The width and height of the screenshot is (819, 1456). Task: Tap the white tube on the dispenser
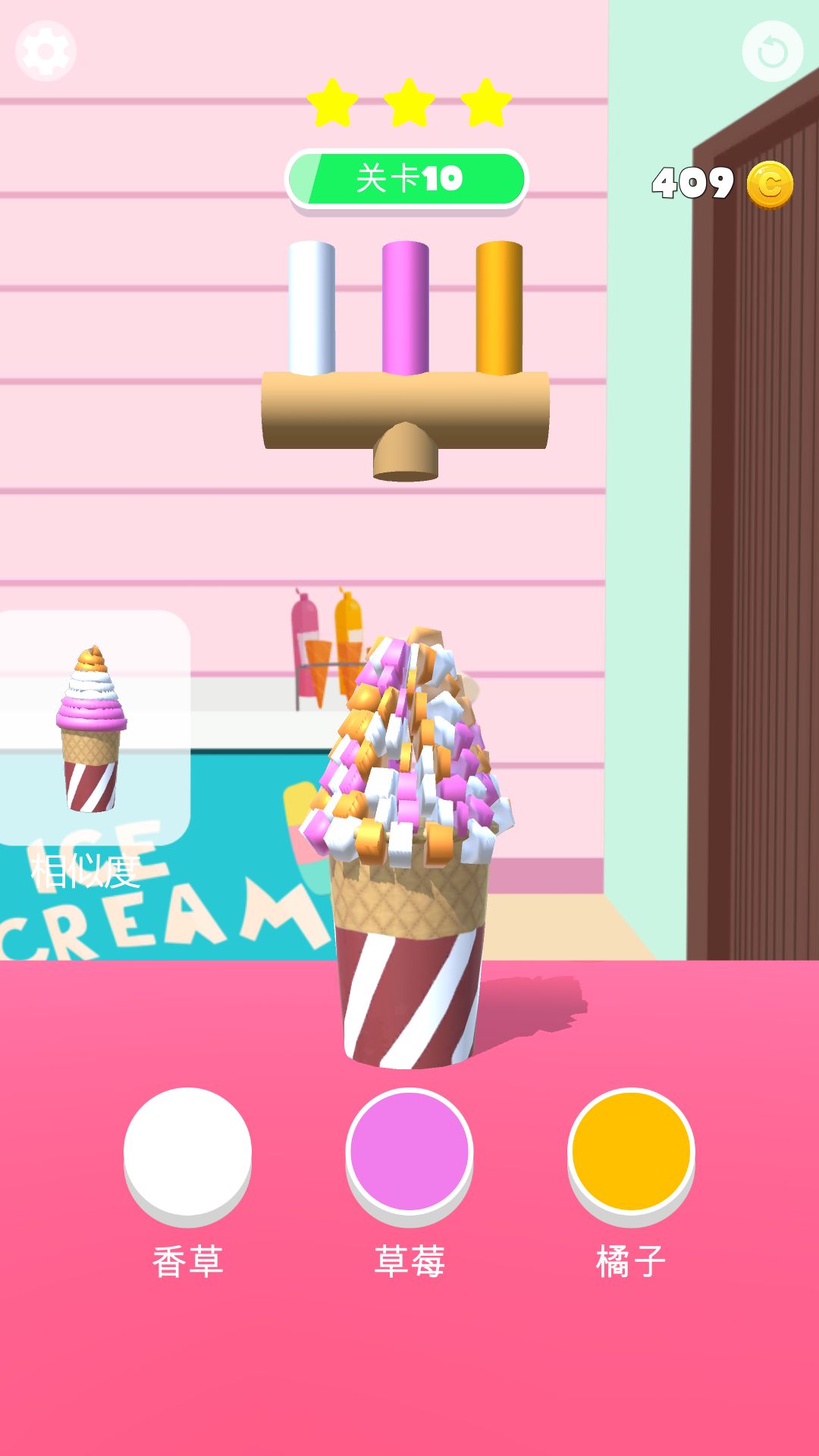311,307
